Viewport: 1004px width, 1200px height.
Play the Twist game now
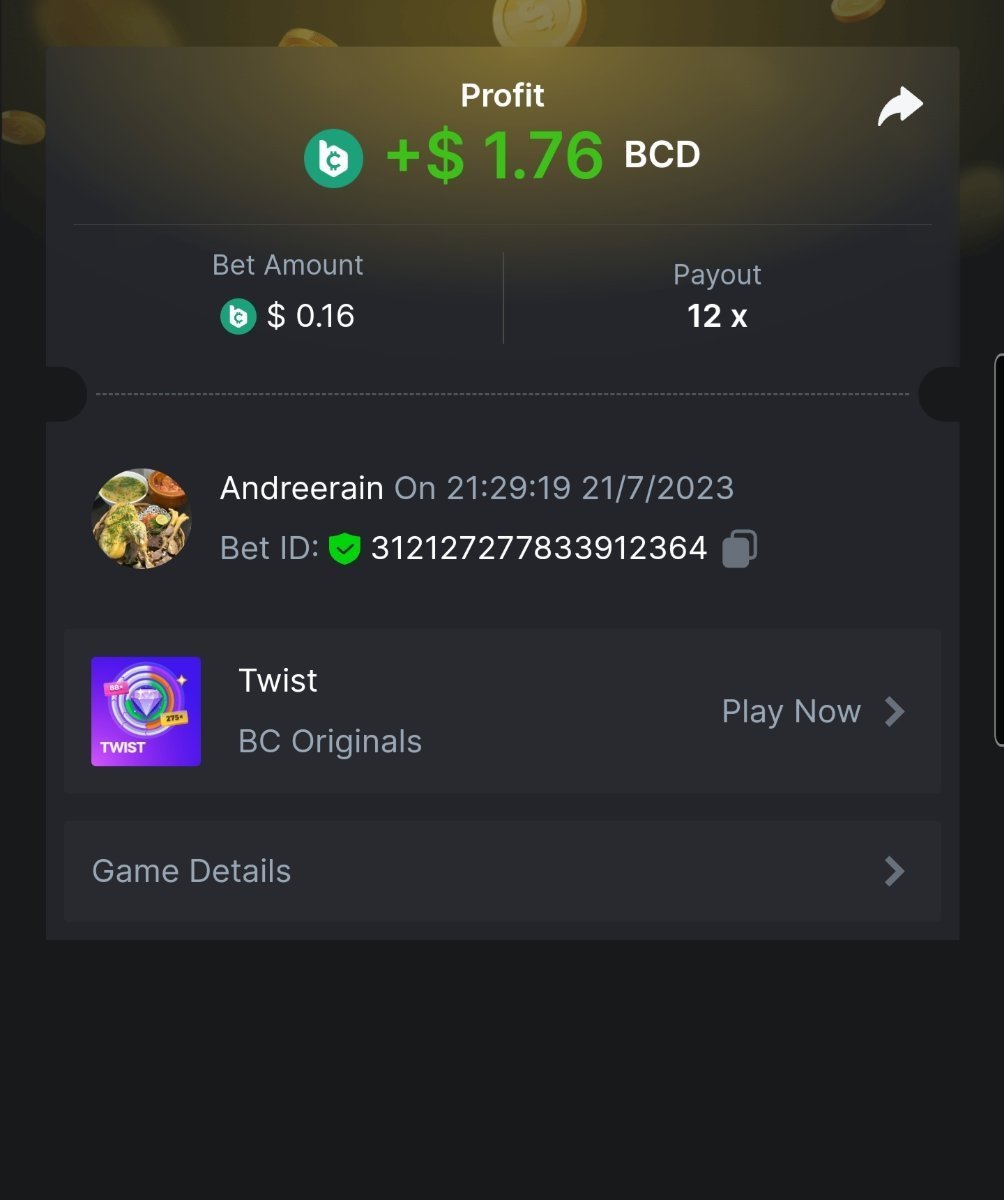pos(812,712)
